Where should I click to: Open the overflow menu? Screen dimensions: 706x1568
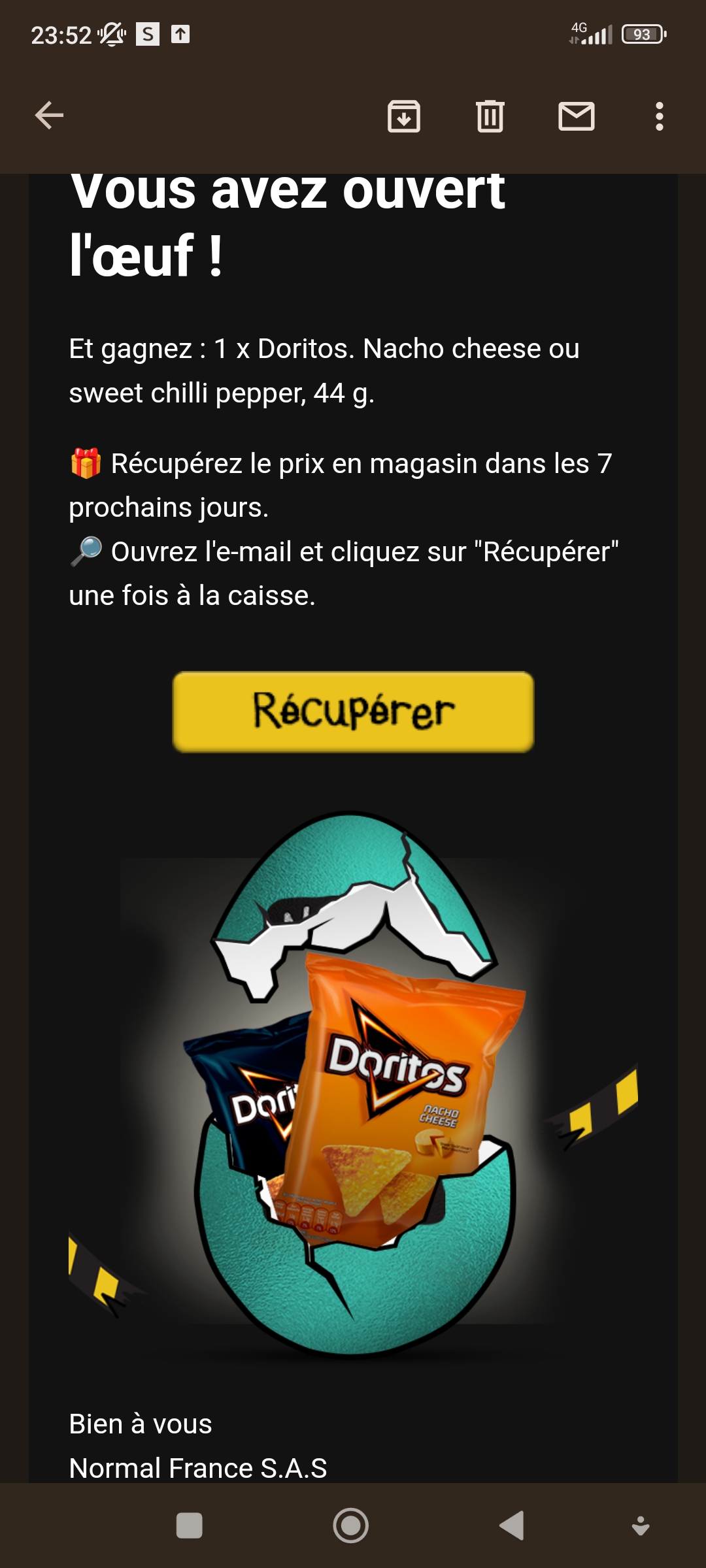[x=659, y=116]
